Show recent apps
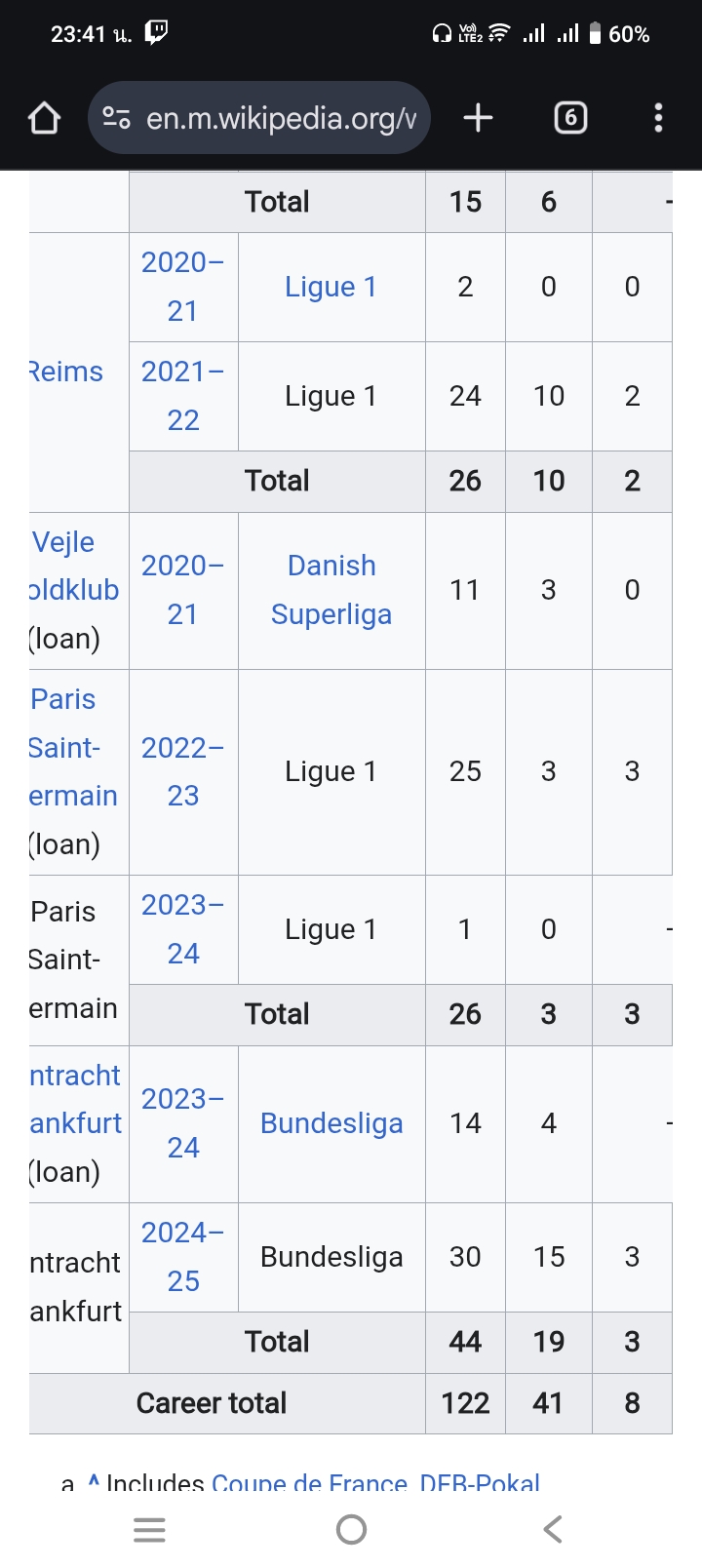The height and width of the screenshot is (1568, 702). 149,1529
